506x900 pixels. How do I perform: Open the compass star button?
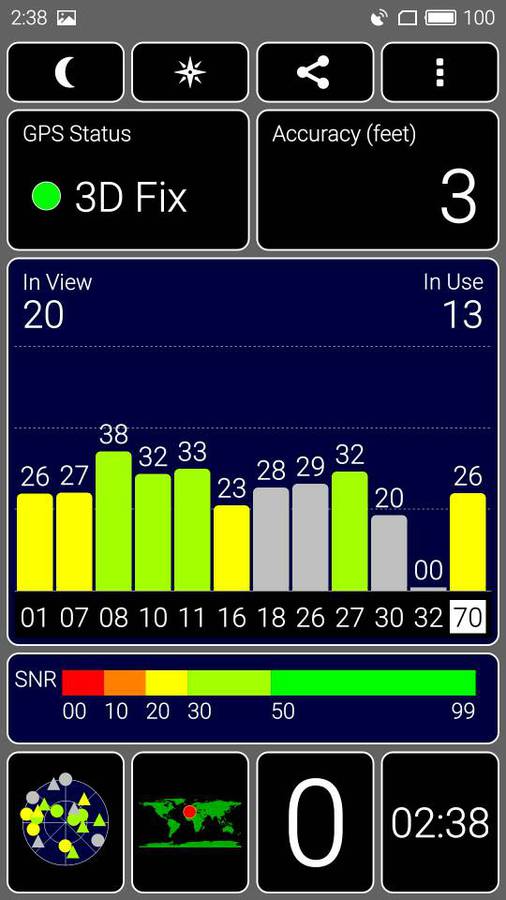pyautogui.click(x=190, y=72)
